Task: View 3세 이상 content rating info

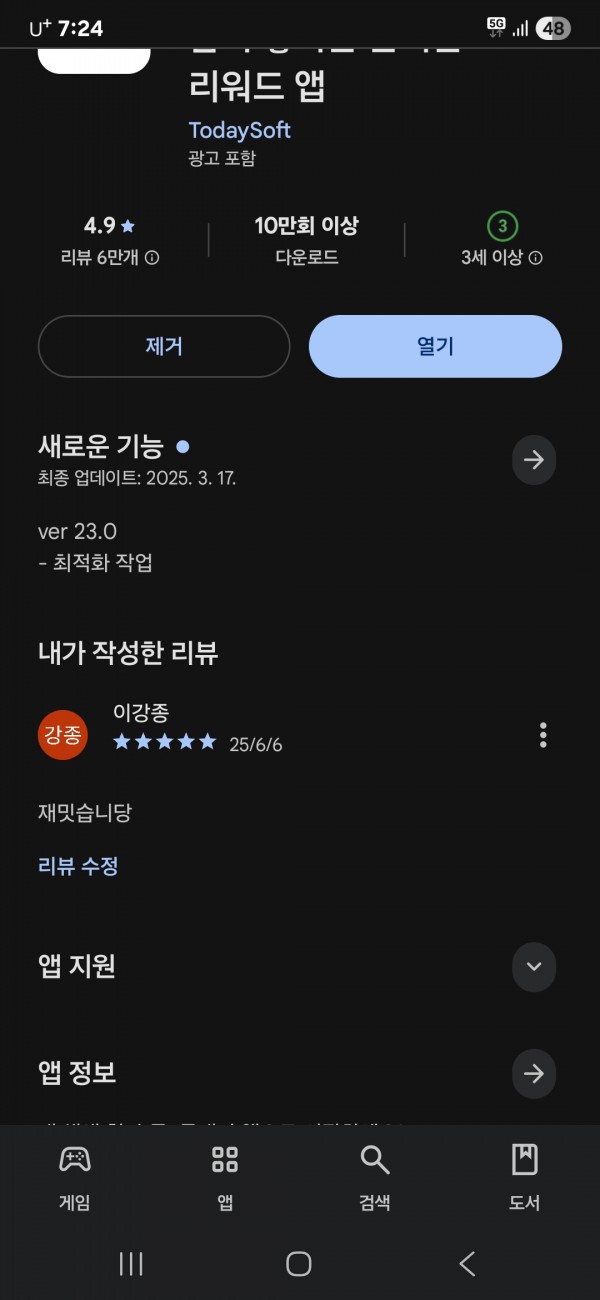Action: click(x=502, y=257)
